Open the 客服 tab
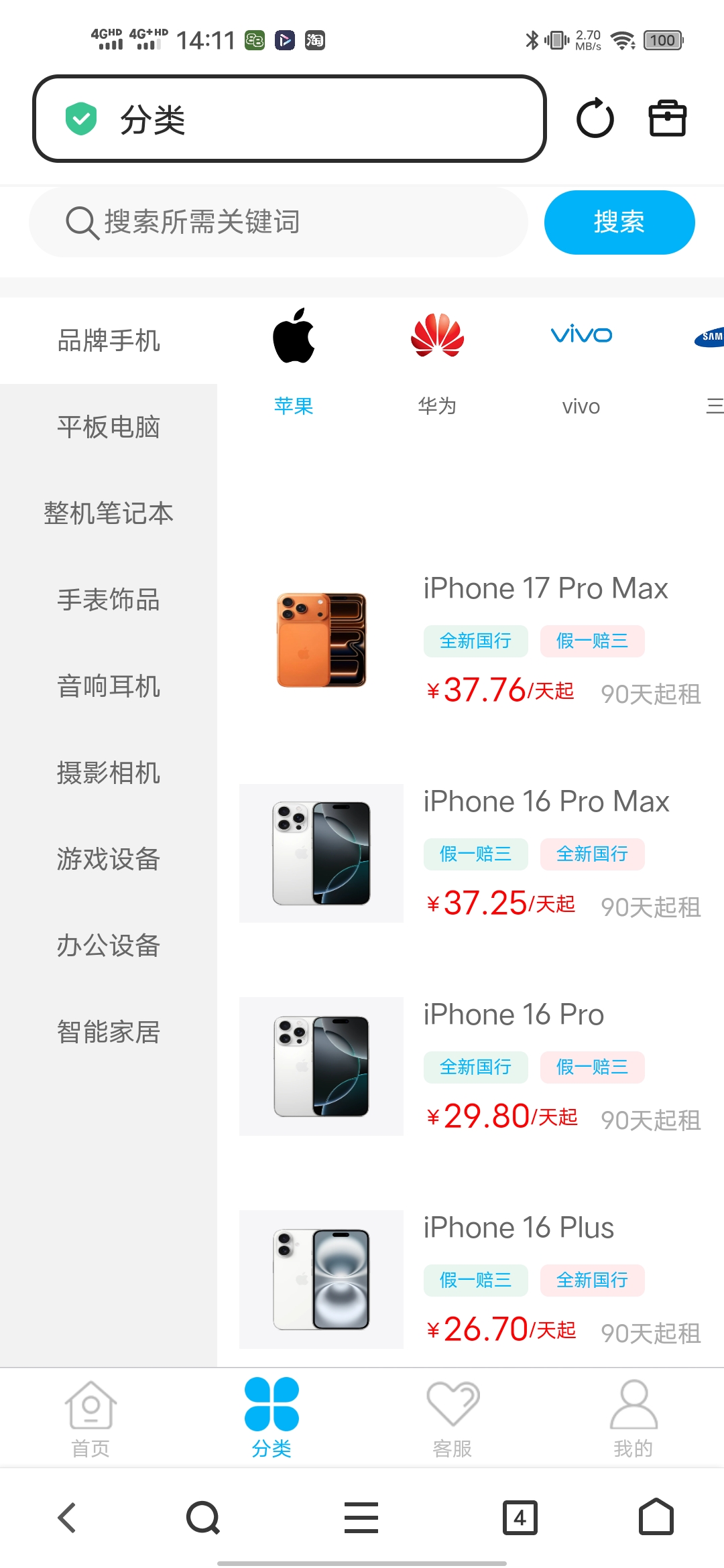This screenshot has width=724, height=1568. 452,1417
